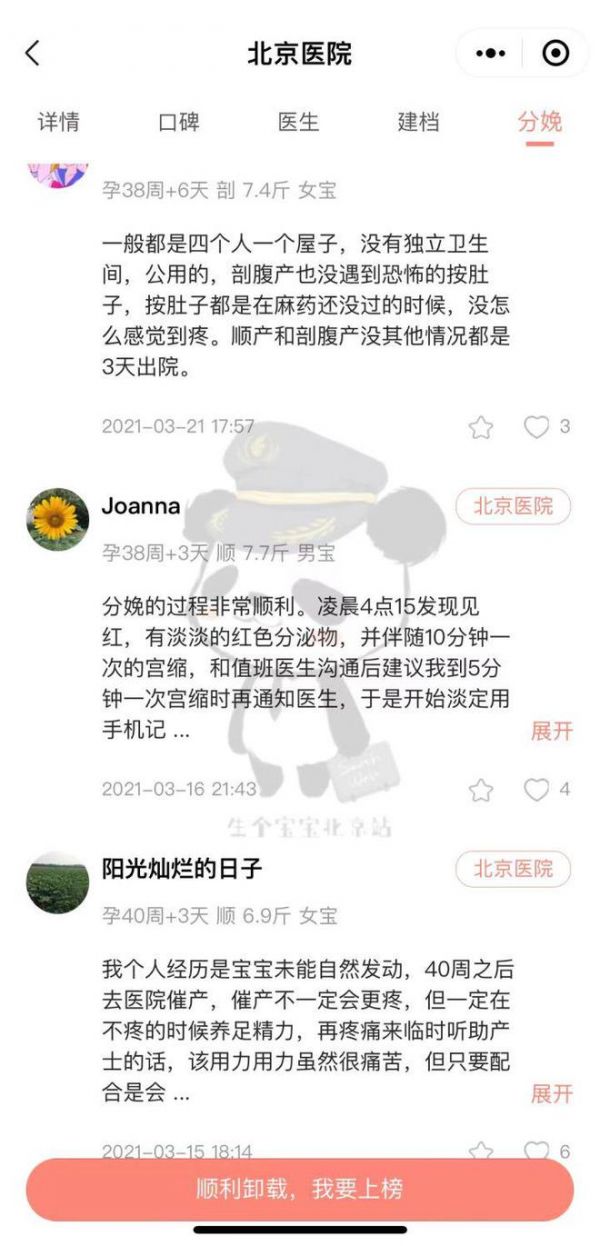The image size is (600, 1246).
Task: Star Joanna's review
Action: tap(481, 790)
